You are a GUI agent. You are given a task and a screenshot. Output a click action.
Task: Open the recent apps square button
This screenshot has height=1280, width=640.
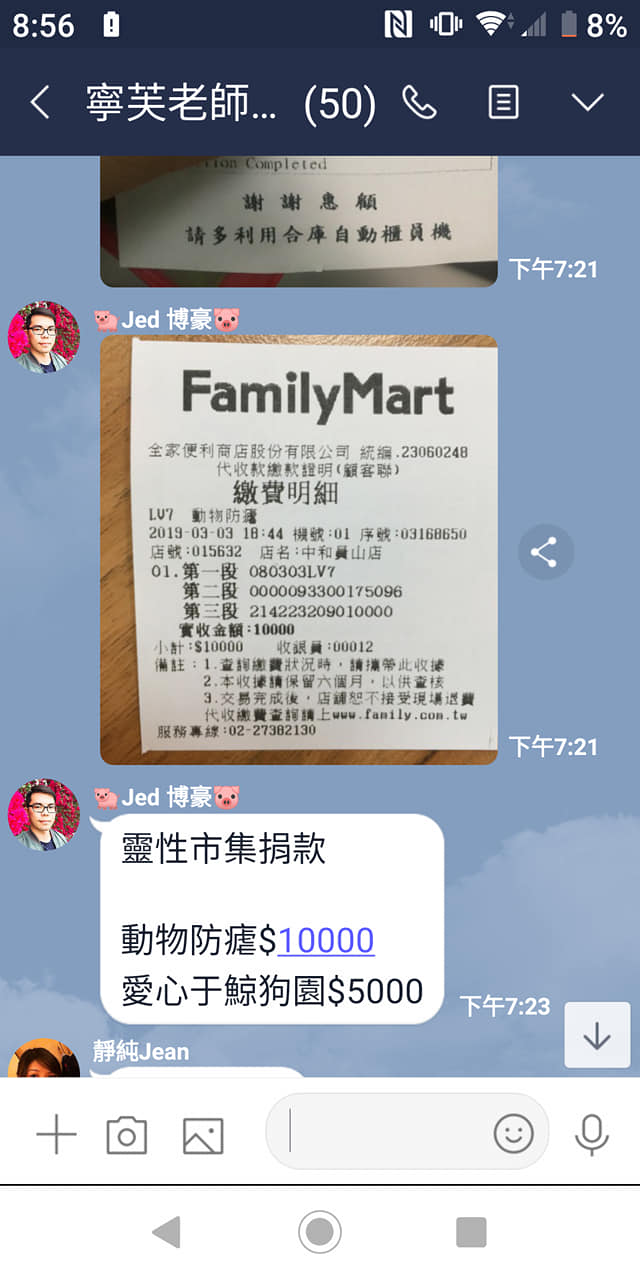[471, 1232]
